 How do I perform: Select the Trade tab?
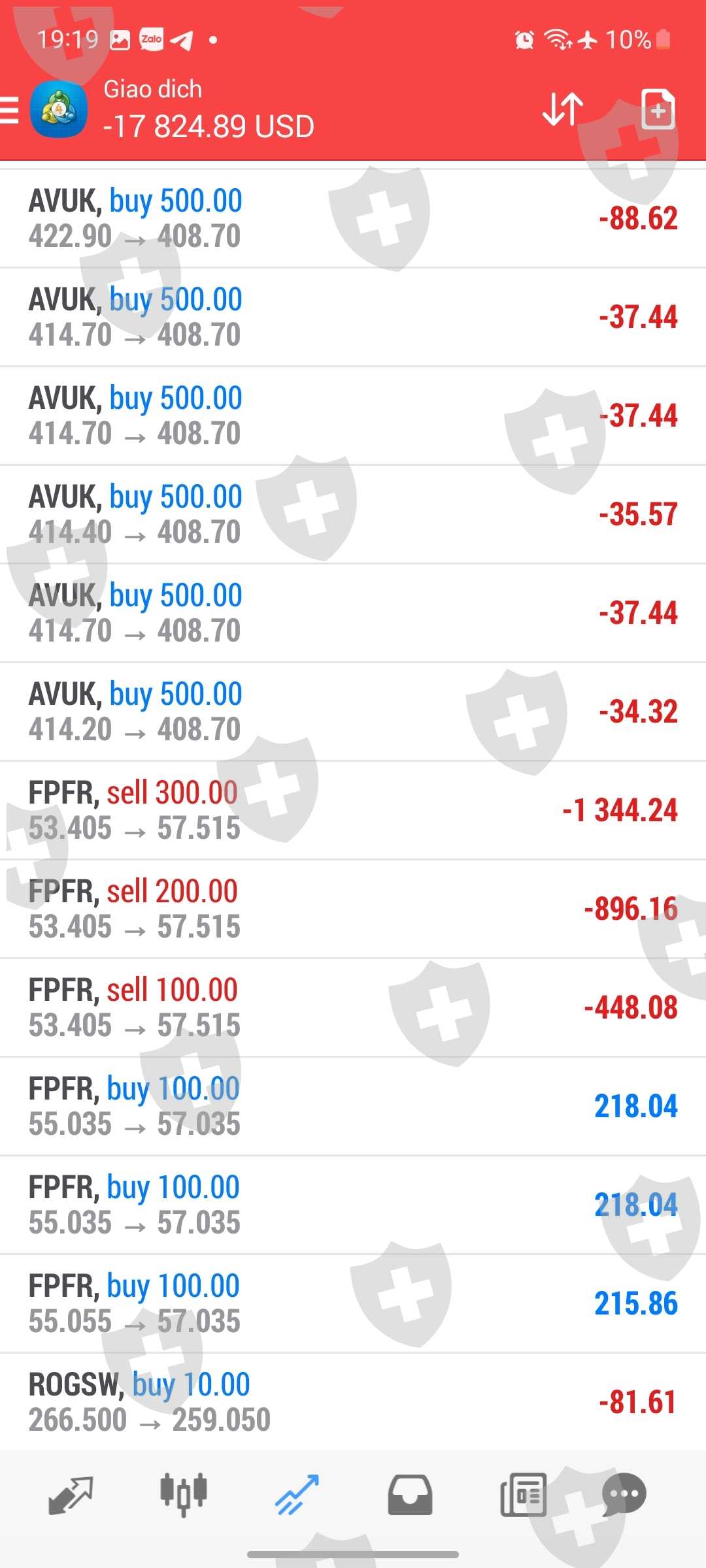point(297,1495)
